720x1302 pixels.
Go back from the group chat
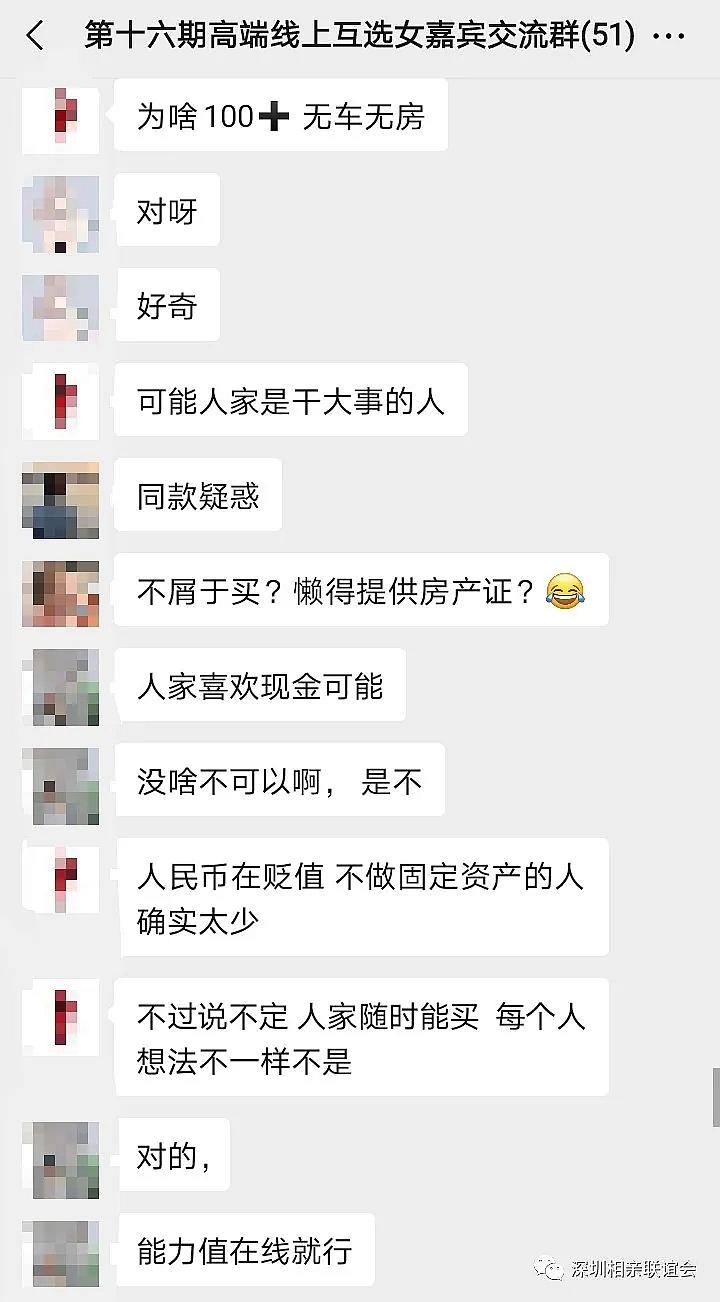click(x=35, y=38)
